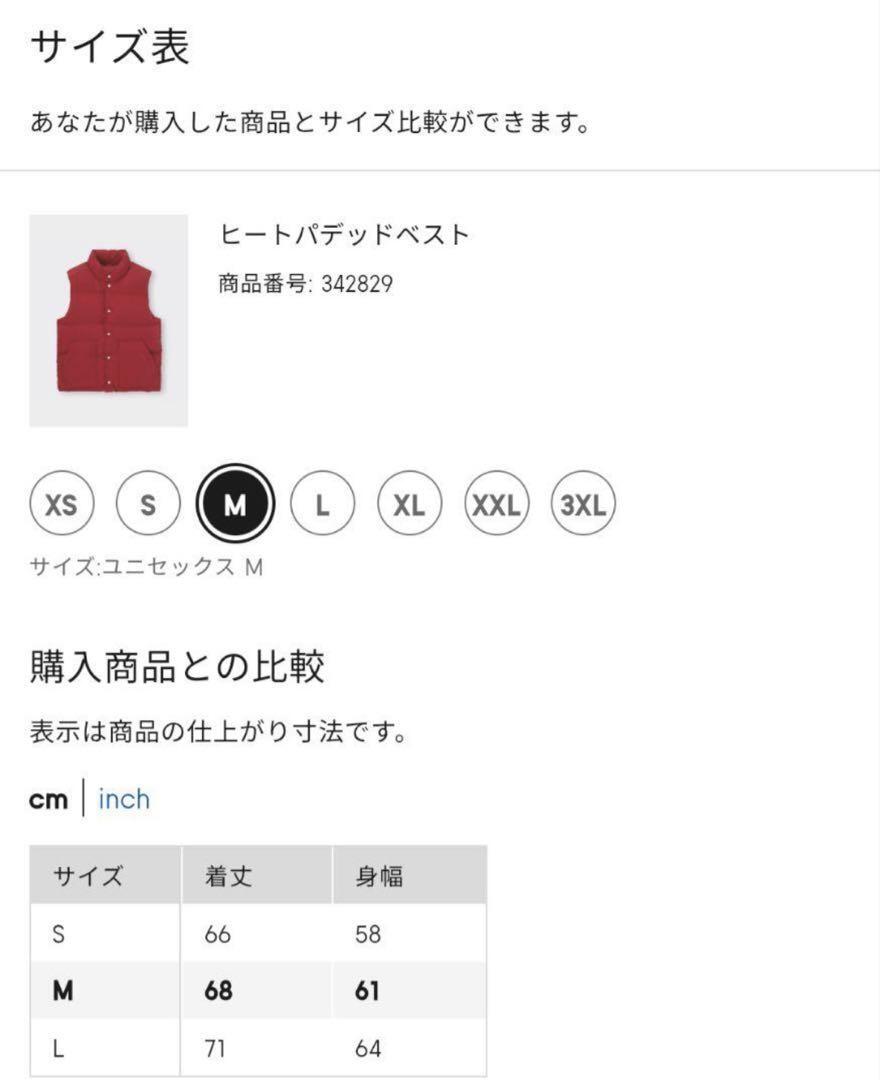Choose the M size option
880x1080 pixels.
click(x=235, y=504)
